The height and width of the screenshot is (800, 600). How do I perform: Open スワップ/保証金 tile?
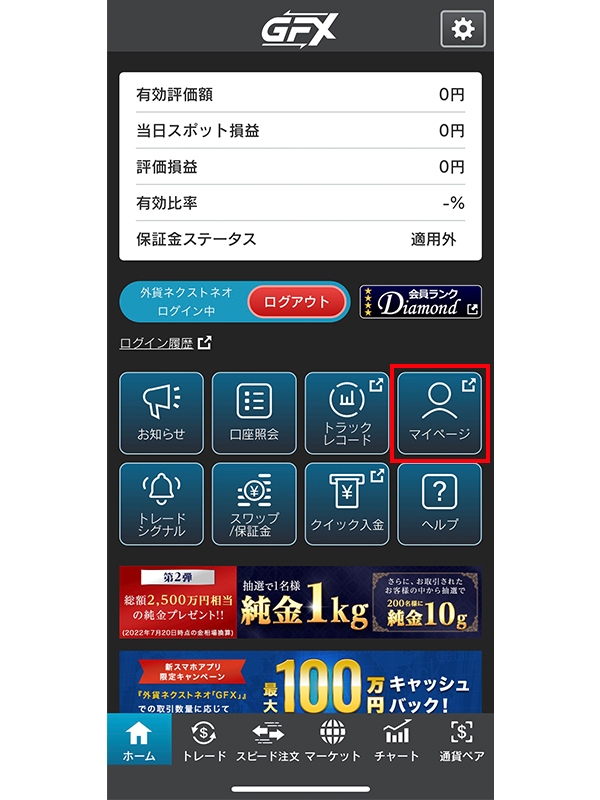click(254, 504)
